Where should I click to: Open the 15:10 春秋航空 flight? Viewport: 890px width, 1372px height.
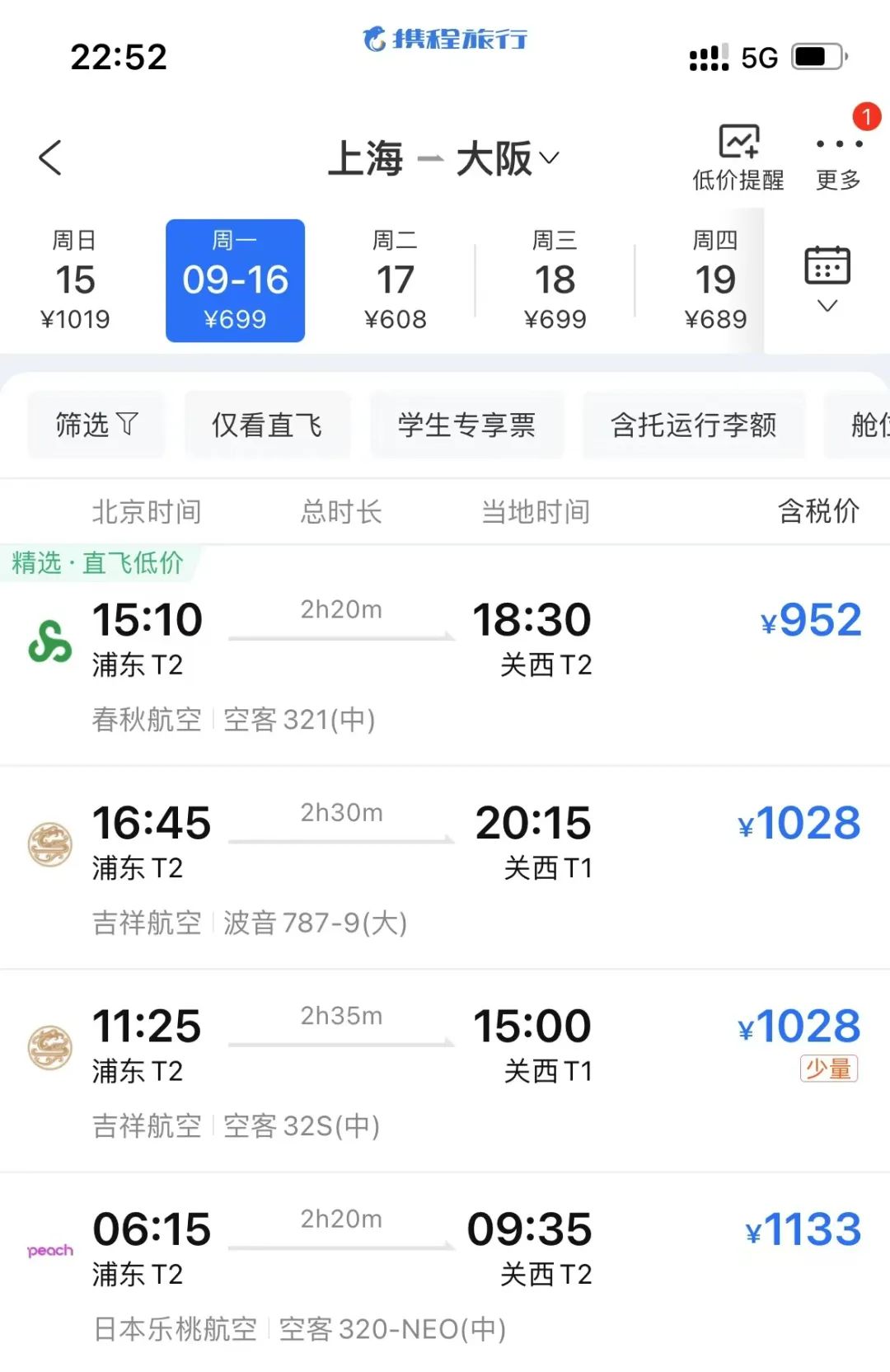point(445,660)
